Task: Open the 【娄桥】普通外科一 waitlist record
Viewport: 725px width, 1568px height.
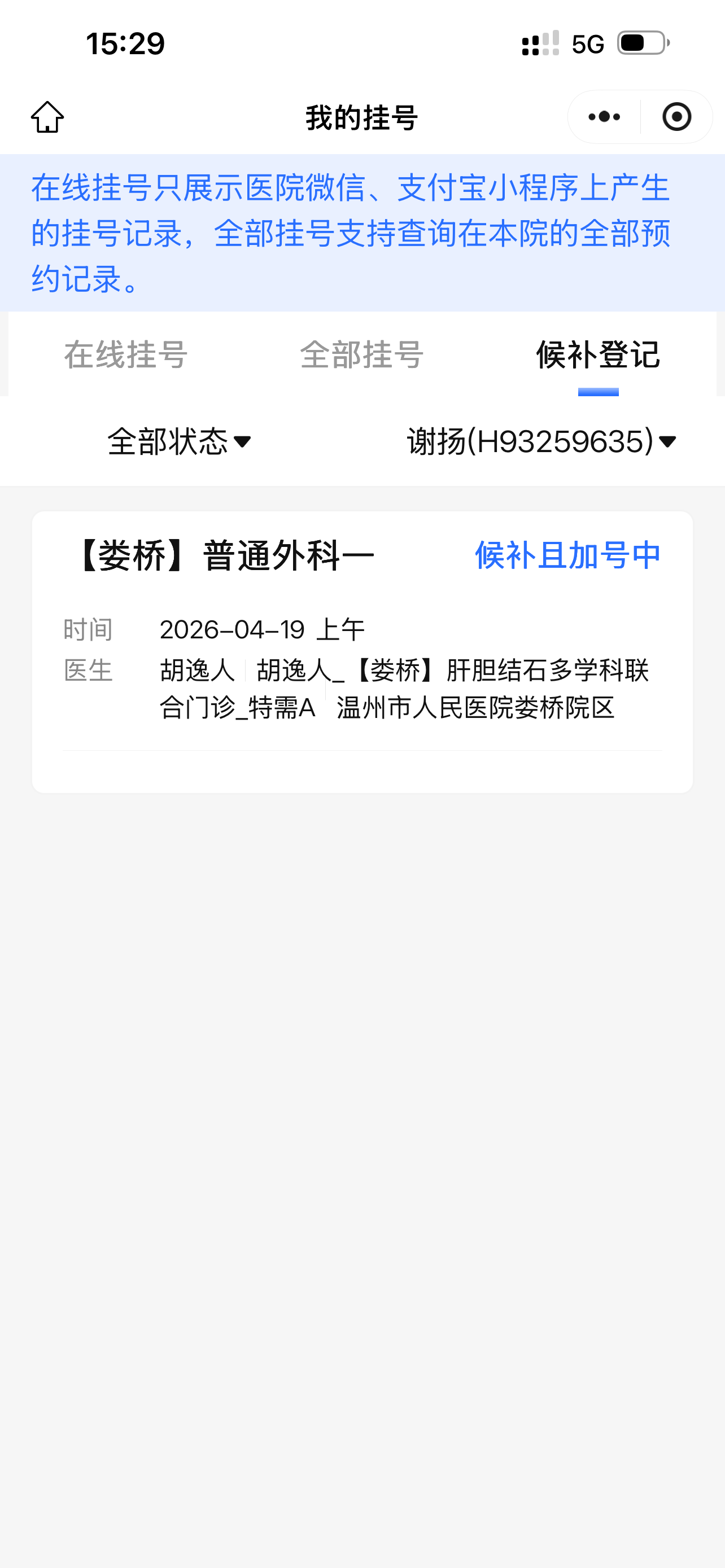Action: point(362,651)
